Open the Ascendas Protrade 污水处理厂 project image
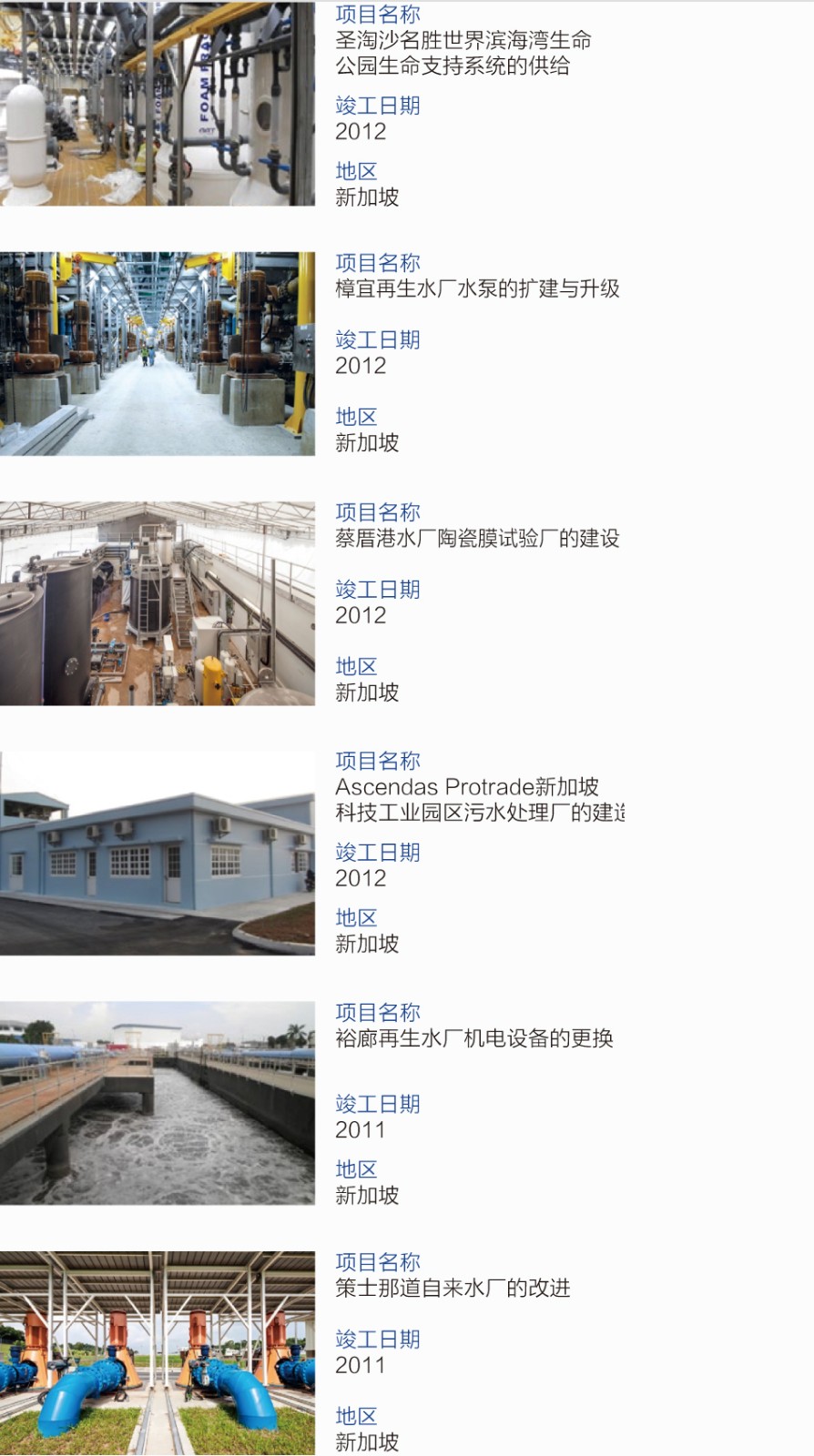Viewport: 814px width, 1456px height. (x=157, y=853)
